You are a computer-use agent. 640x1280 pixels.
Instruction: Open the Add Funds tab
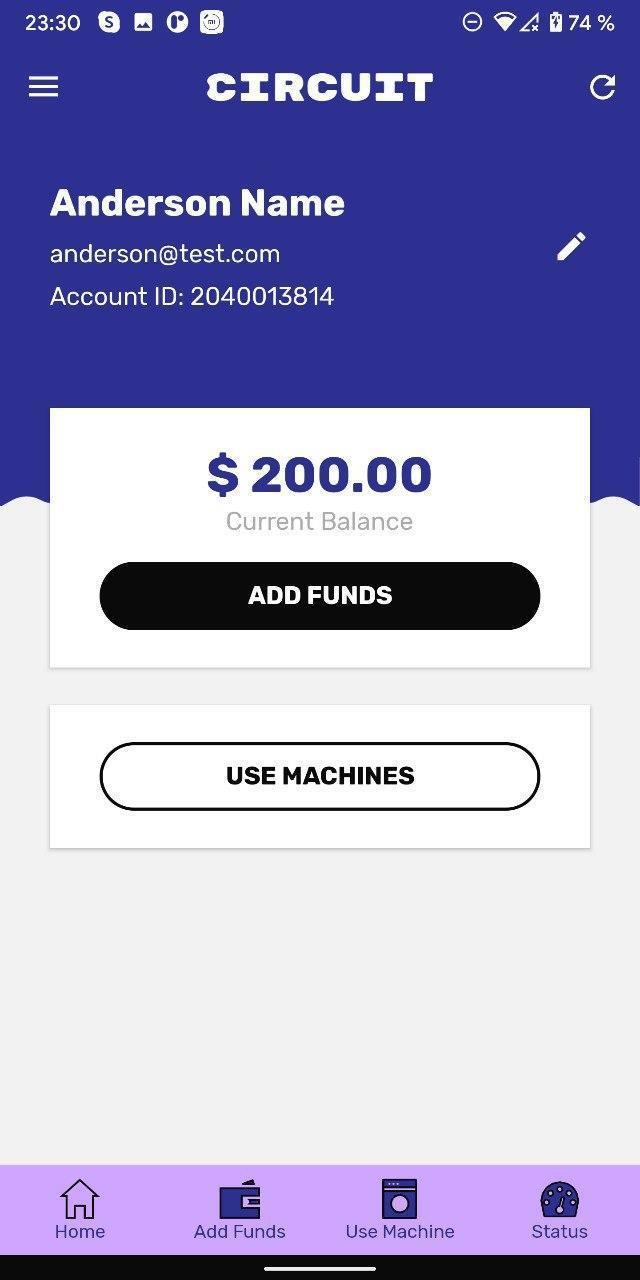tap(240, 1210)
